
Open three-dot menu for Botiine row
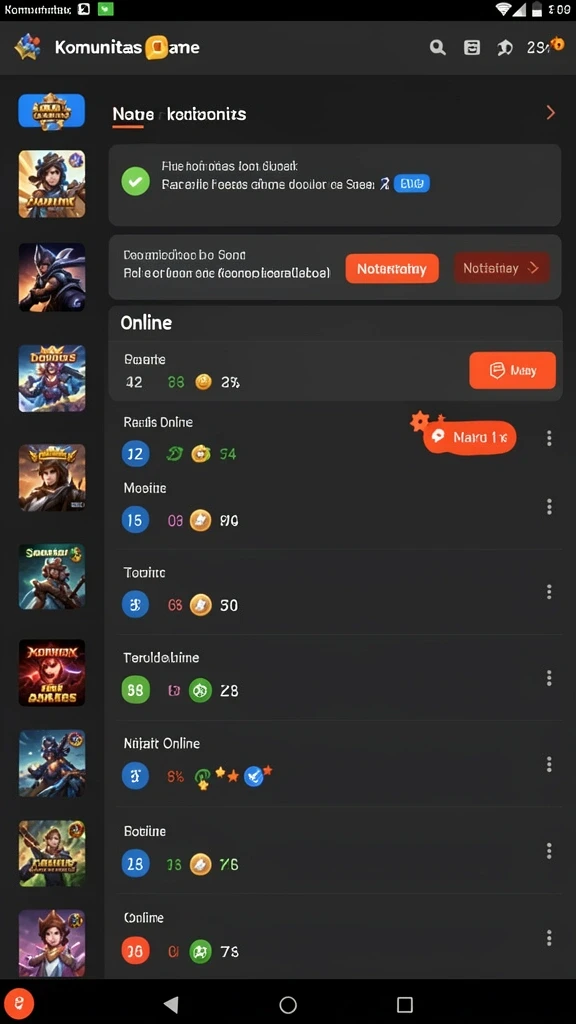pos(549,850)
